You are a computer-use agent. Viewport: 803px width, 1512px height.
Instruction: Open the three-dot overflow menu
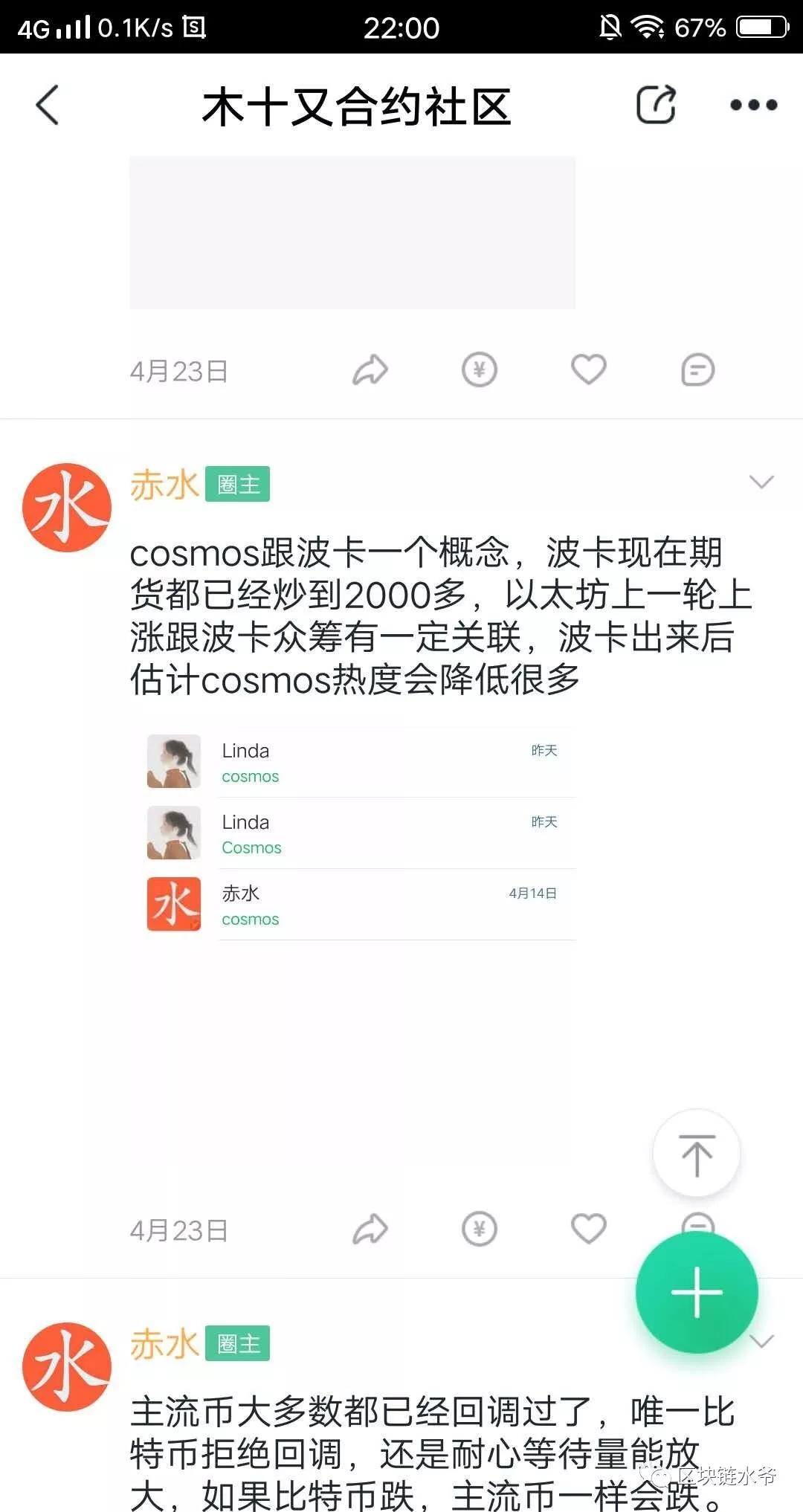[753, 105]
